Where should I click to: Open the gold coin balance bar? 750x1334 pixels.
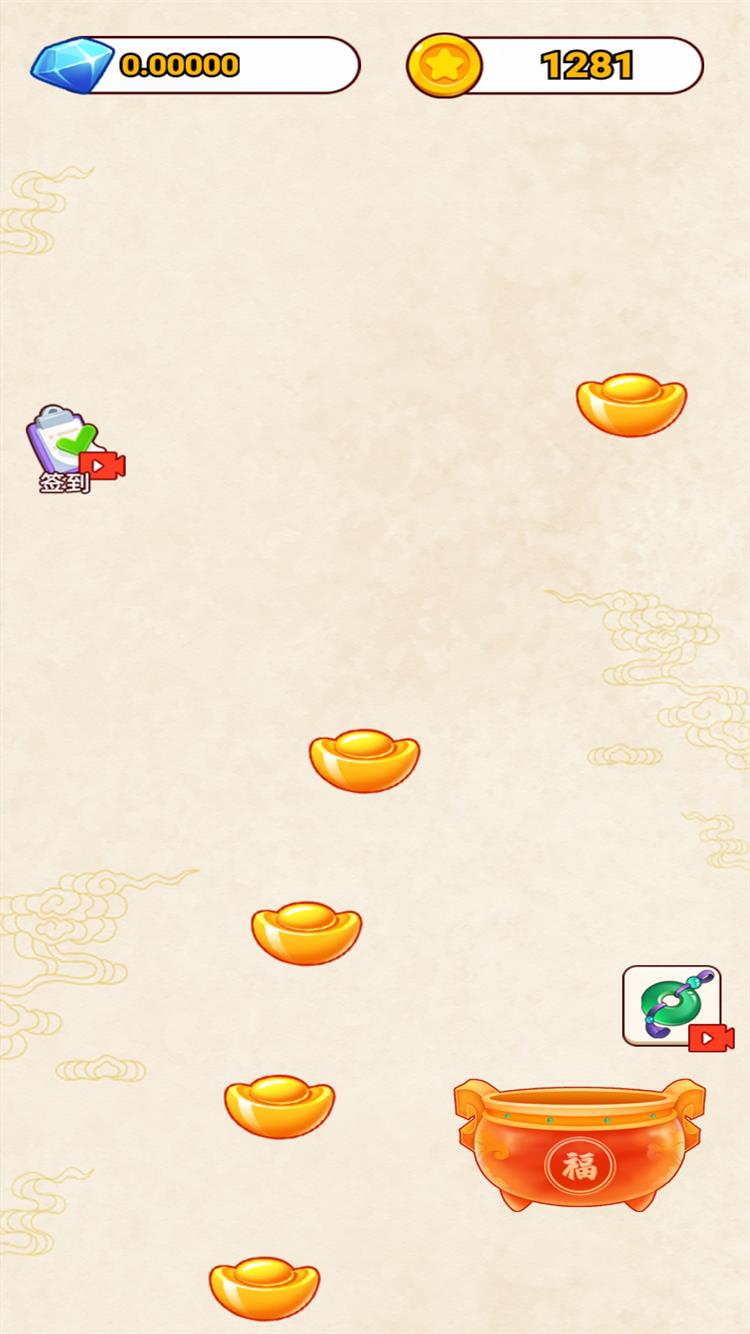(556, 65)
